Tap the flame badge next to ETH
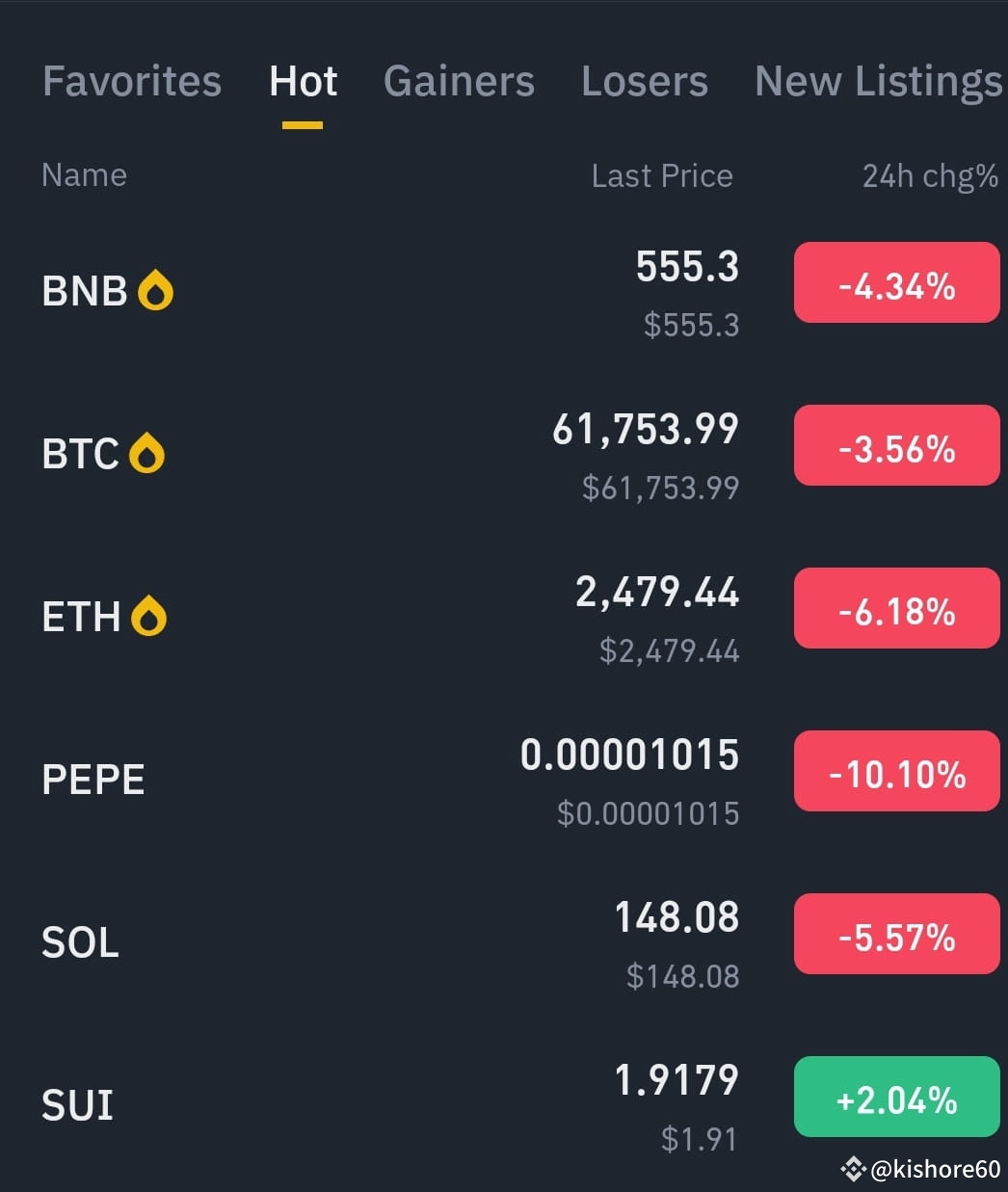The height and width of the screenshot is (1192, 1008). tap(148, 616)
